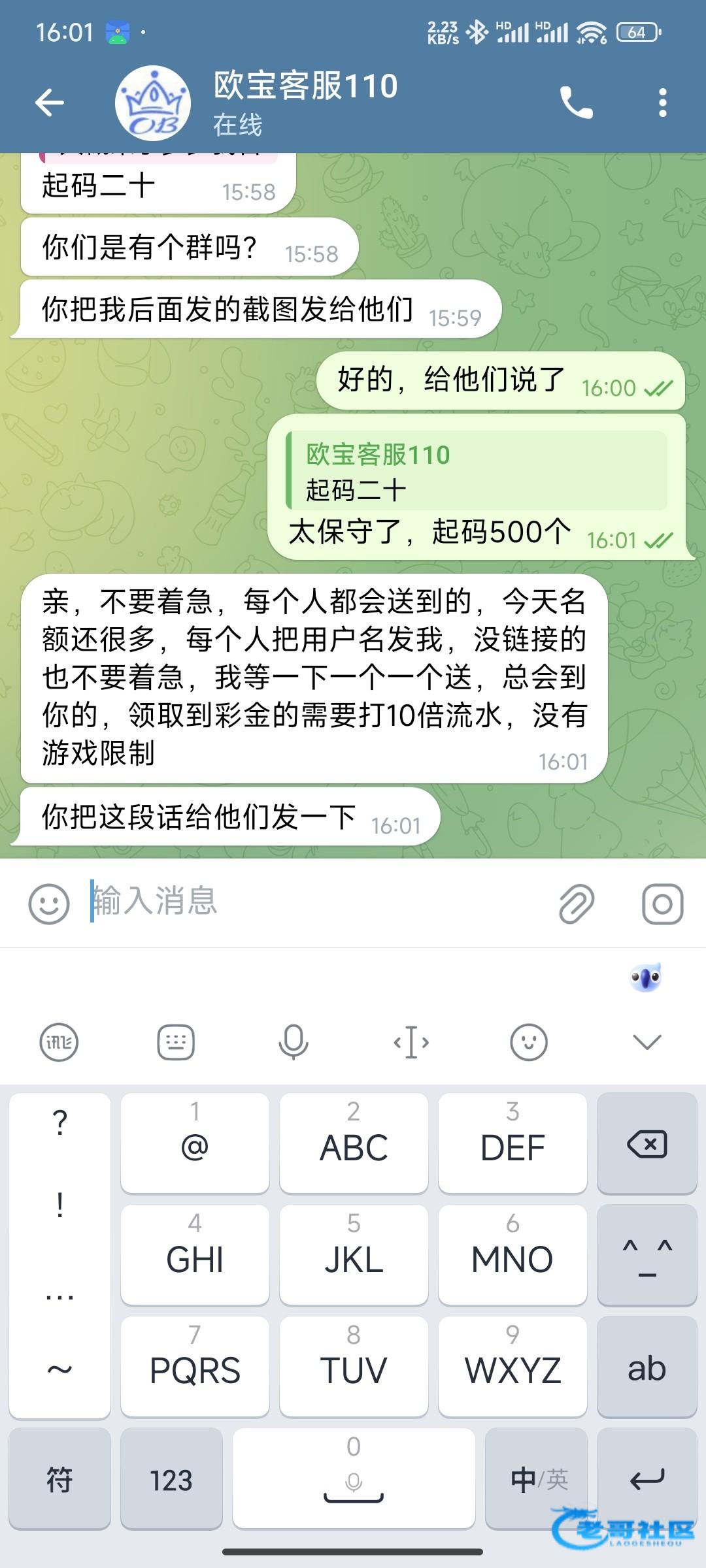Screen dimensions: 706x1568
Task: Open the camera icon beside the message field
Action: tap(662, 904)
